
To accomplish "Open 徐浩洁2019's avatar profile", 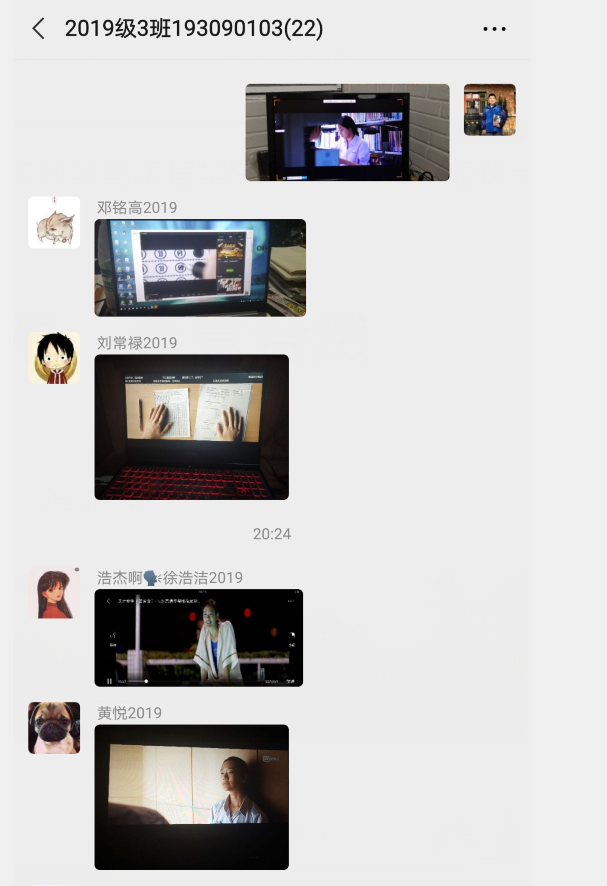I will click(54, 593).
